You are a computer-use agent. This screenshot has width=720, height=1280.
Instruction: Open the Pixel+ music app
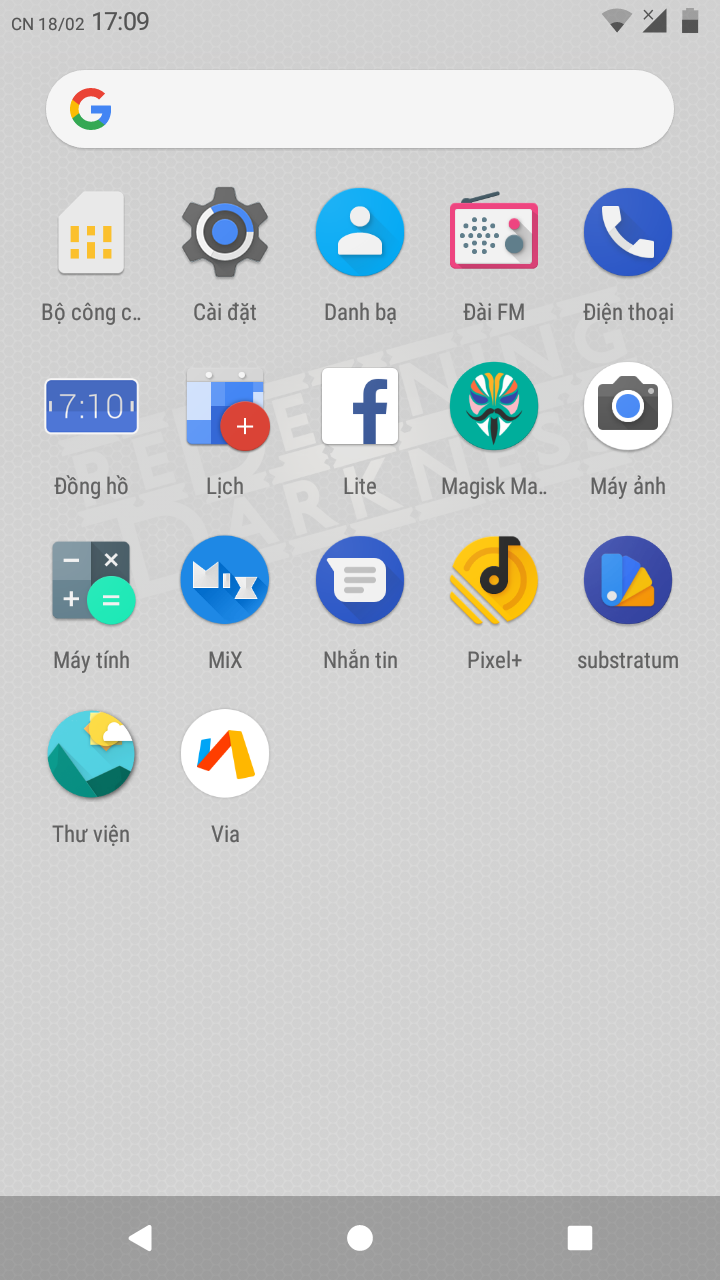click(x=494, y=581)
